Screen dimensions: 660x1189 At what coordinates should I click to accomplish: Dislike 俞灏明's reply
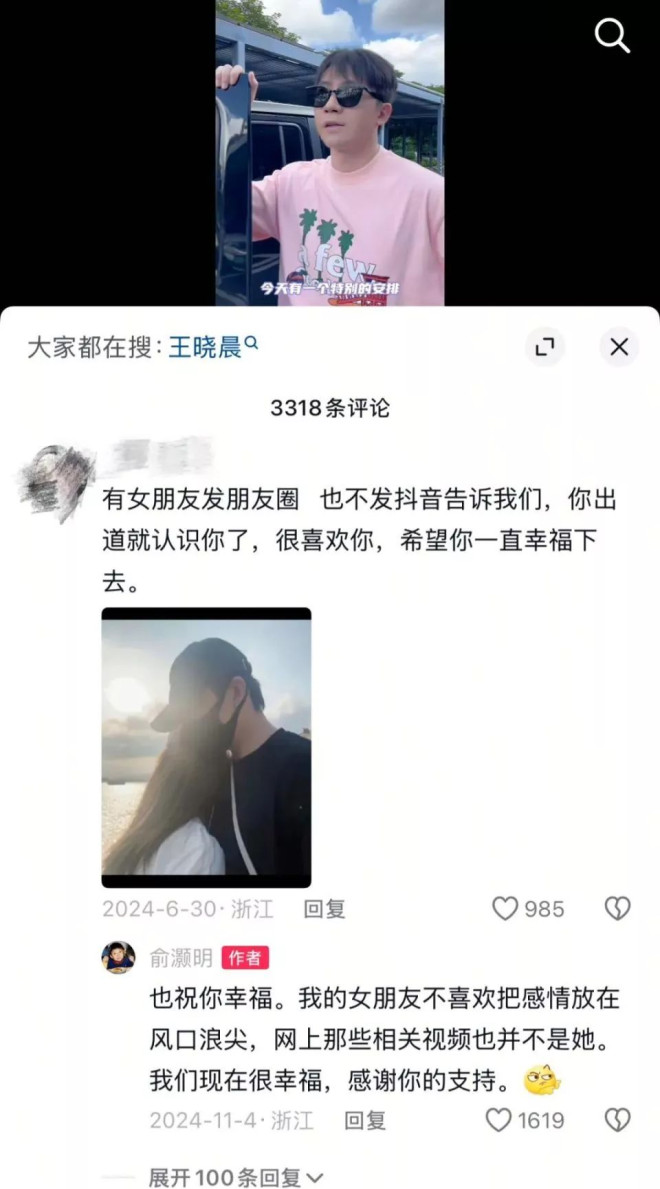click(x=618, y=1120)
